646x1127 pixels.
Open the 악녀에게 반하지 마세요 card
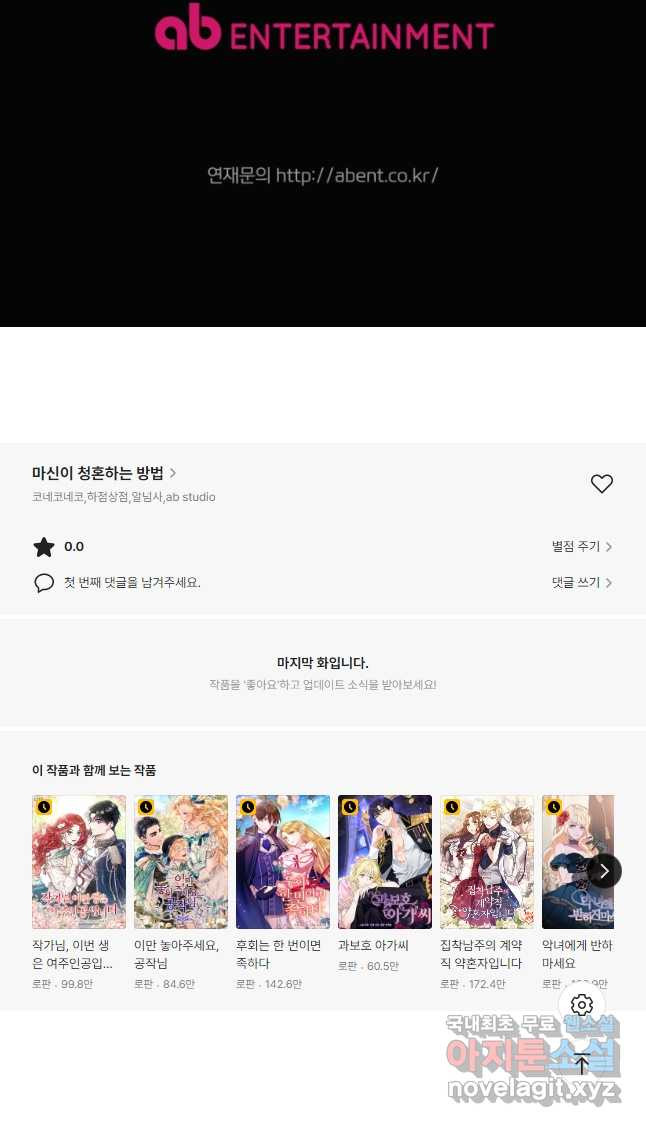coord(570,862)
